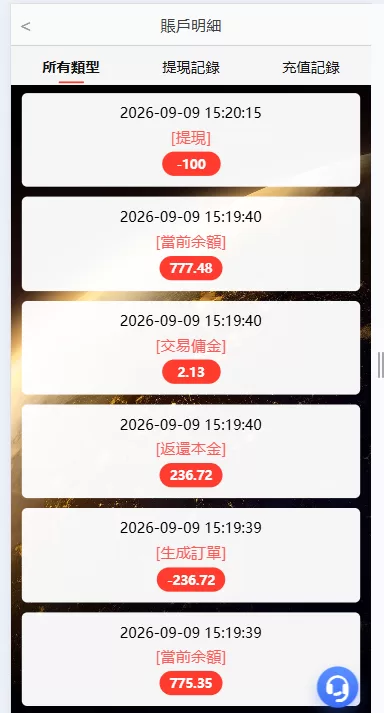Open the 充值記錄 tab
Screen dimensions: 384x713
tap(311, 67)
